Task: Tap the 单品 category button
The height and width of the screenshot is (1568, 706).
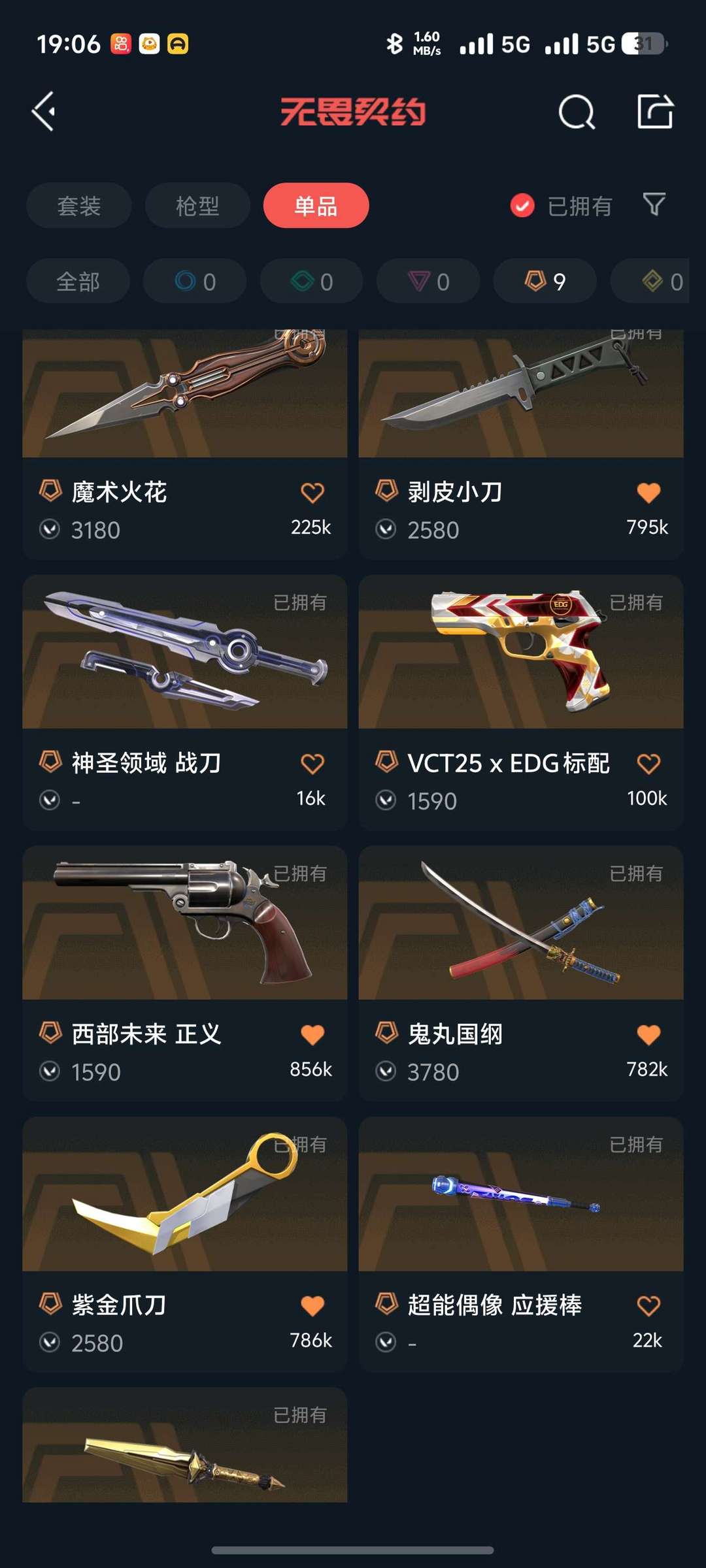Action: (x=316, y=206)
